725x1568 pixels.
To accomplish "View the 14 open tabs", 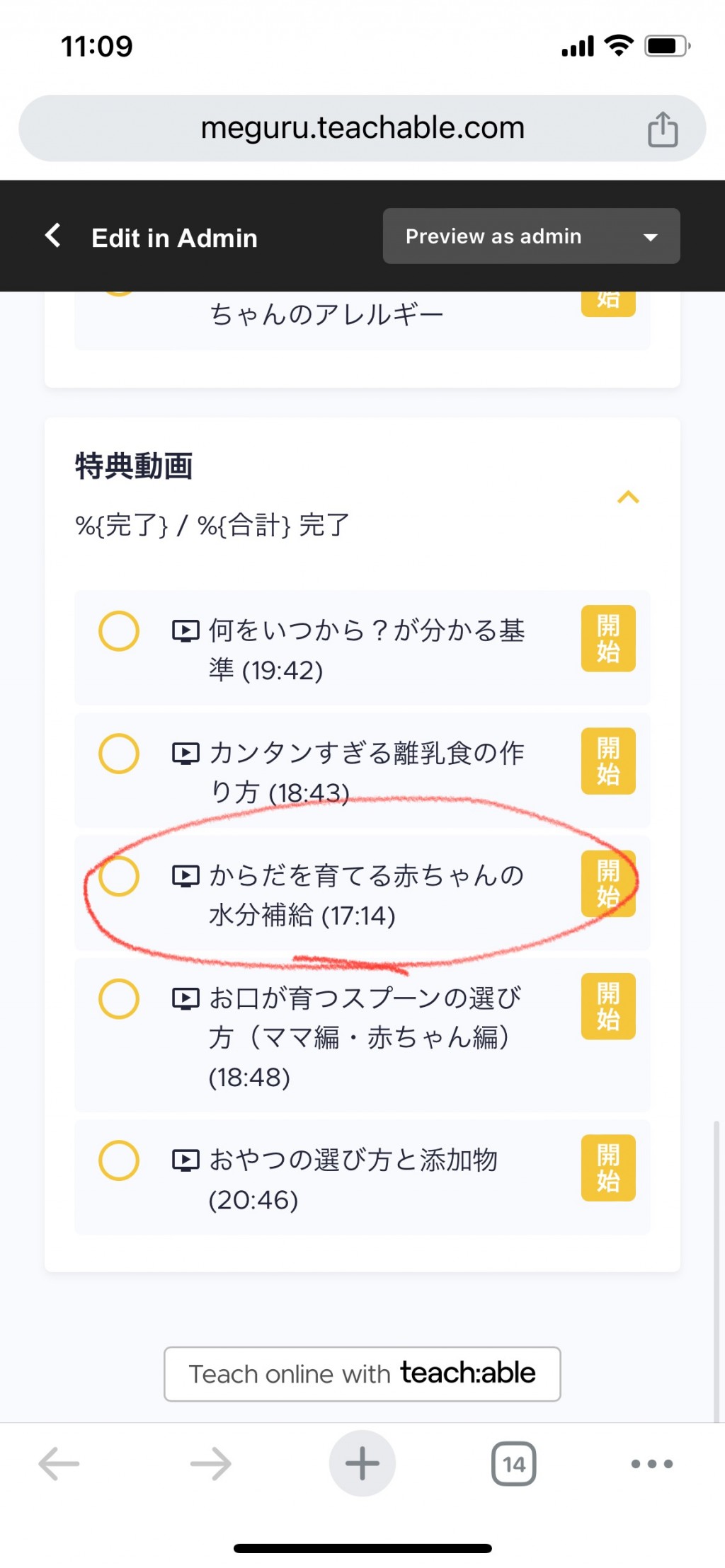I will point(514,1463).
